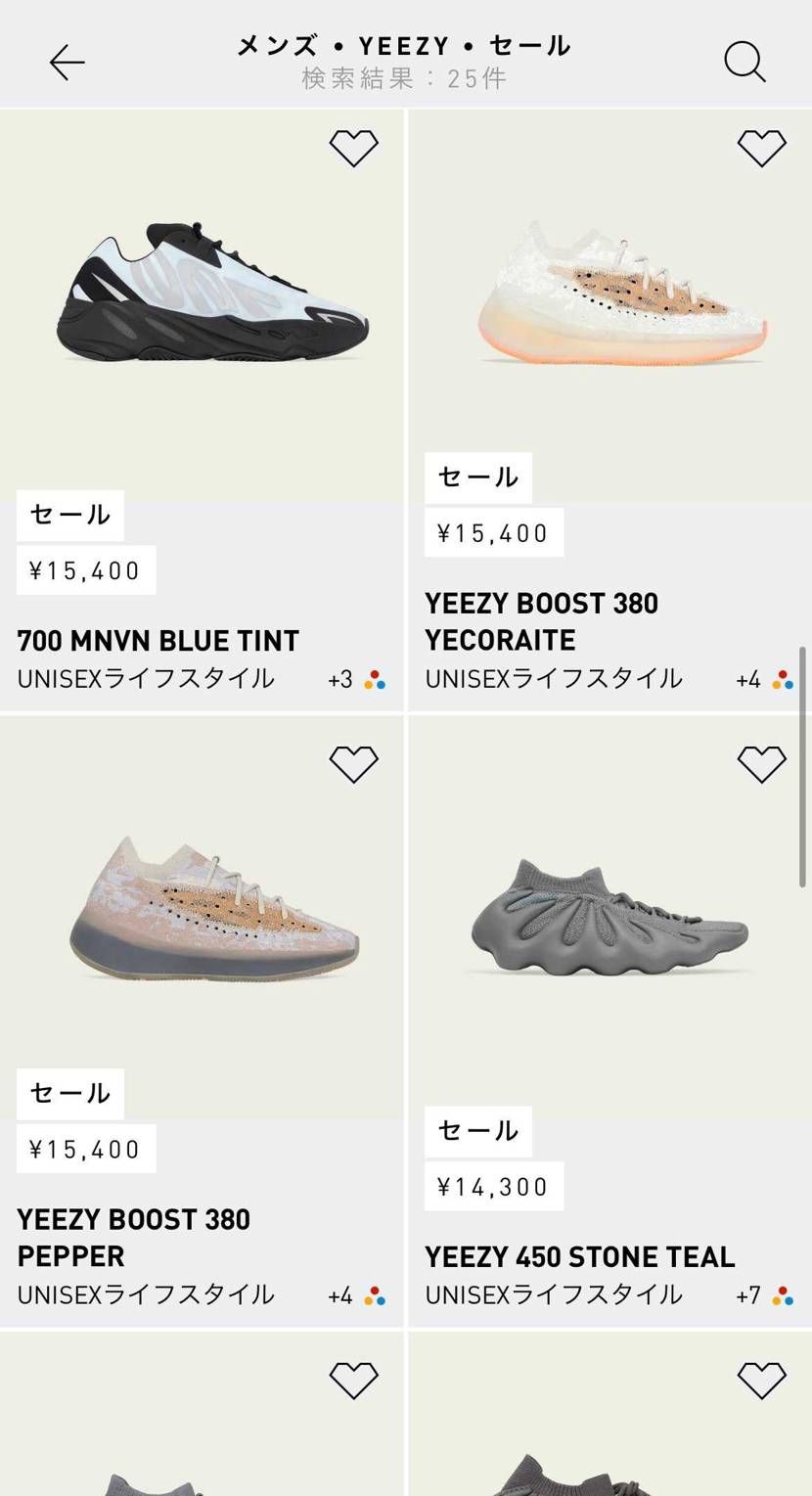Tap the セール badge on BOOST 380 PEPPER
The image size is (812, 1496).
(x=69, y=1094)
